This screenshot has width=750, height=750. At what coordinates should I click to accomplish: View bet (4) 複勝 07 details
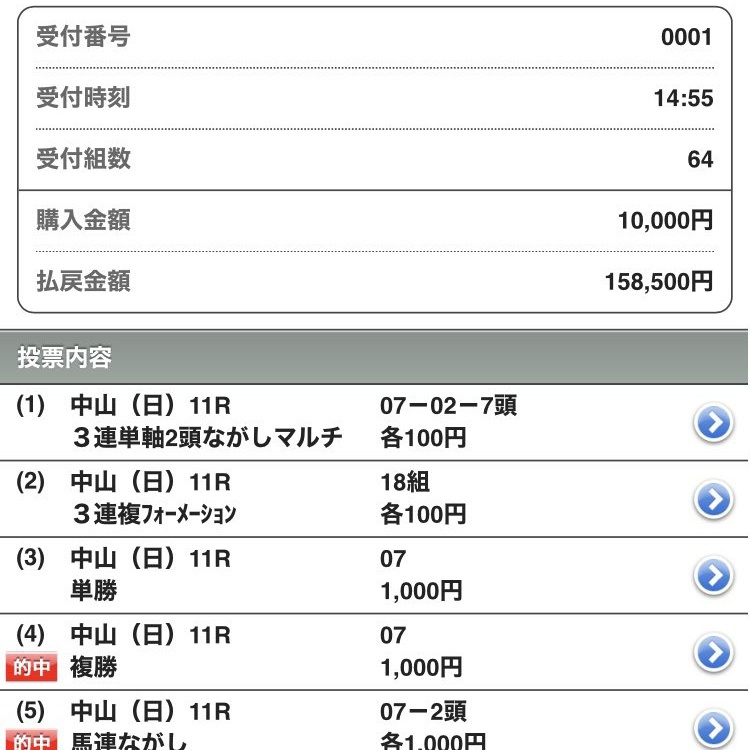[713, 652]
